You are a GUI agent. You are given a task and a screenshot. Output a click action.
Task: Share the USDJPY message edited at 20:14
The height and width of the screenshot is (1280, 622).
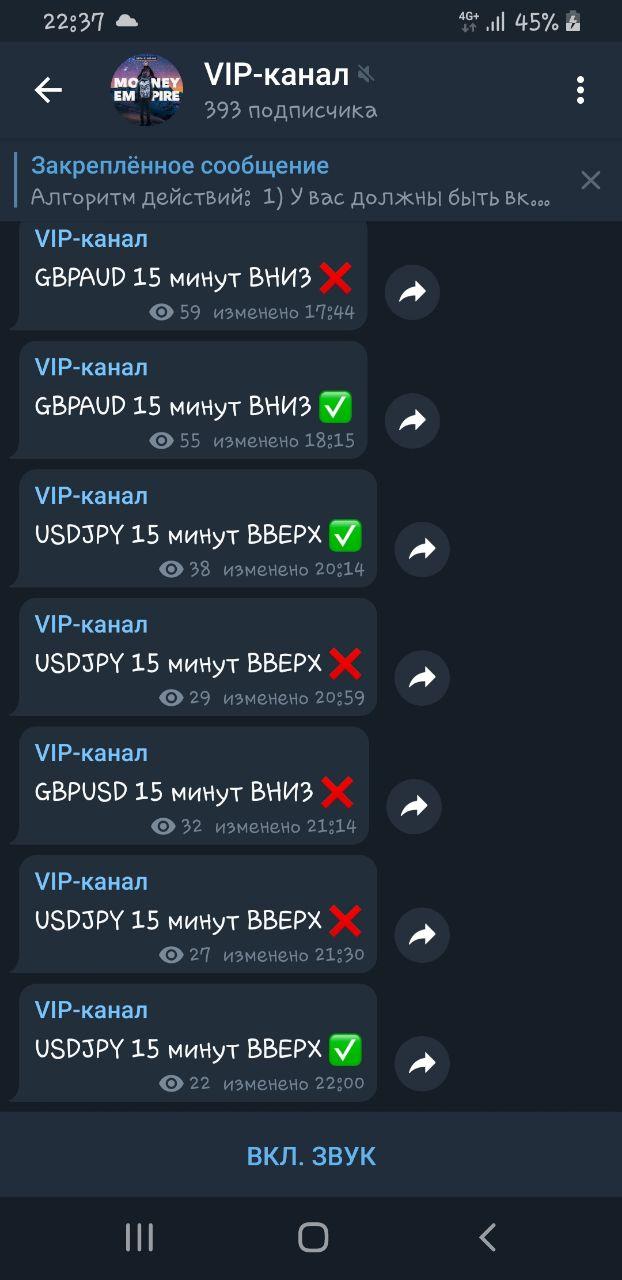point(422,549)
